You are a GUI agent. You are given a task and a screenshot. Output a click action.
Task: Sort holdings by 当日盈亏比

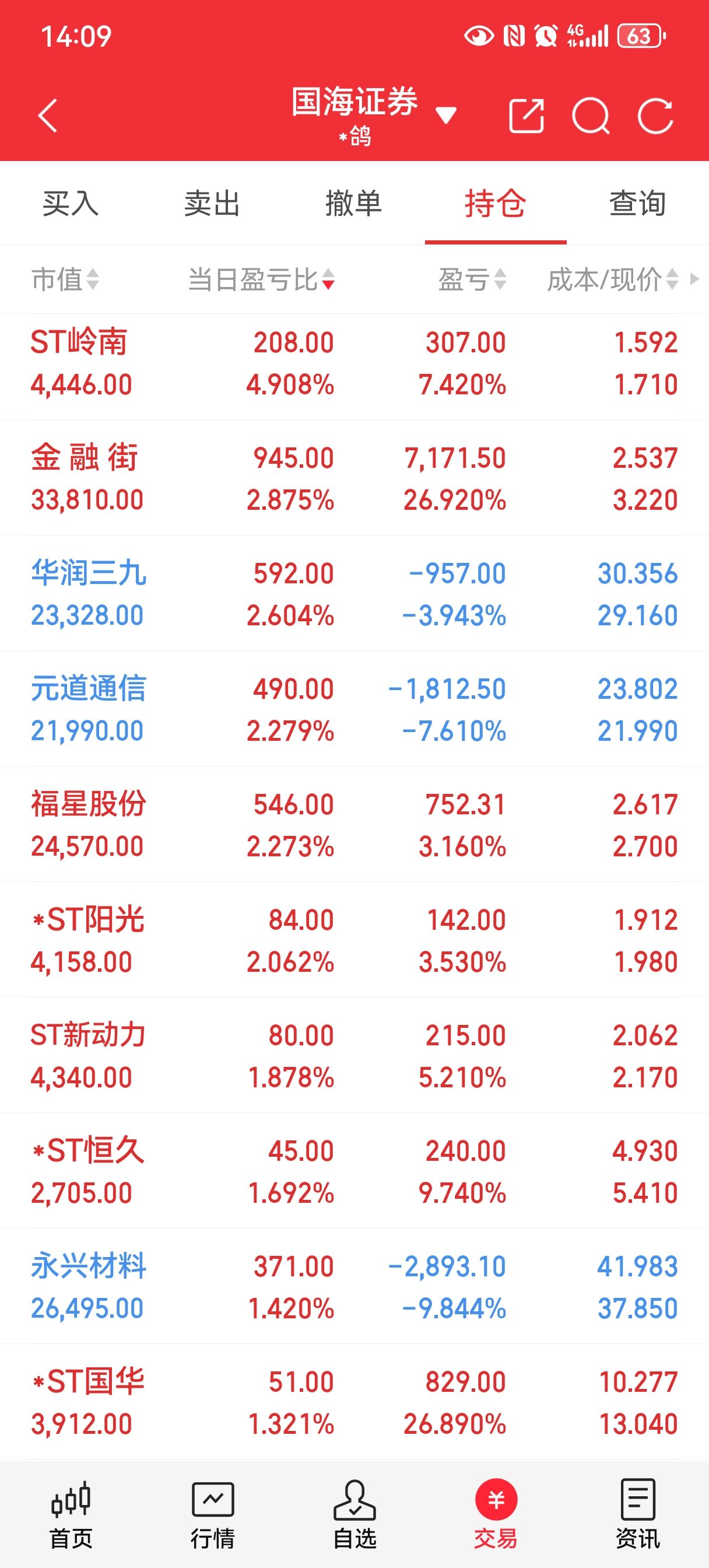tap(261, 279)
